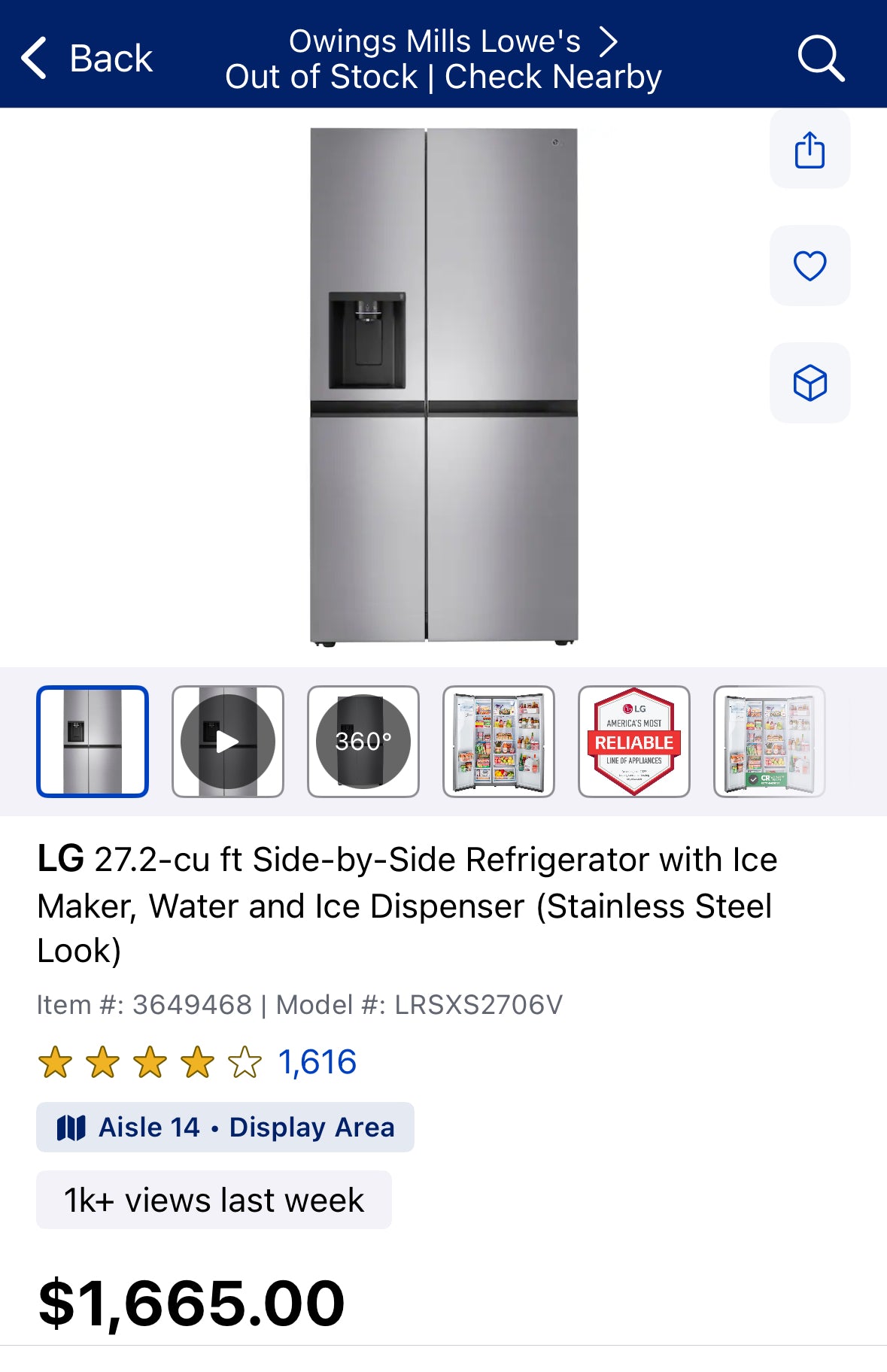Select the first refrigerator front thumbnail

[x=93, y=741]
